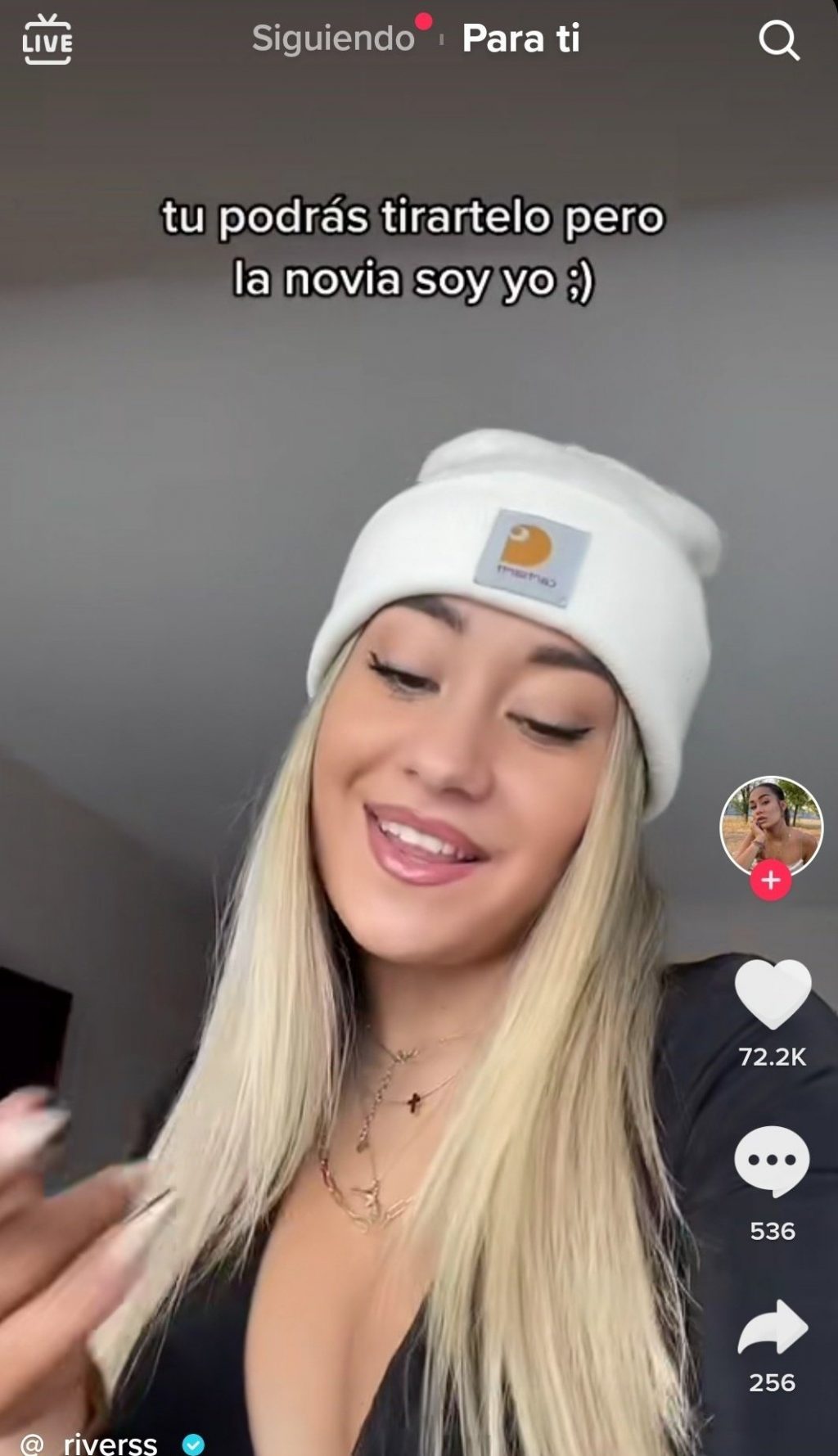This screenshot has height=1456, width=838.
Task: Follow the creator with the plus badge
Action: pyautogui.click(x=771, y=881)
